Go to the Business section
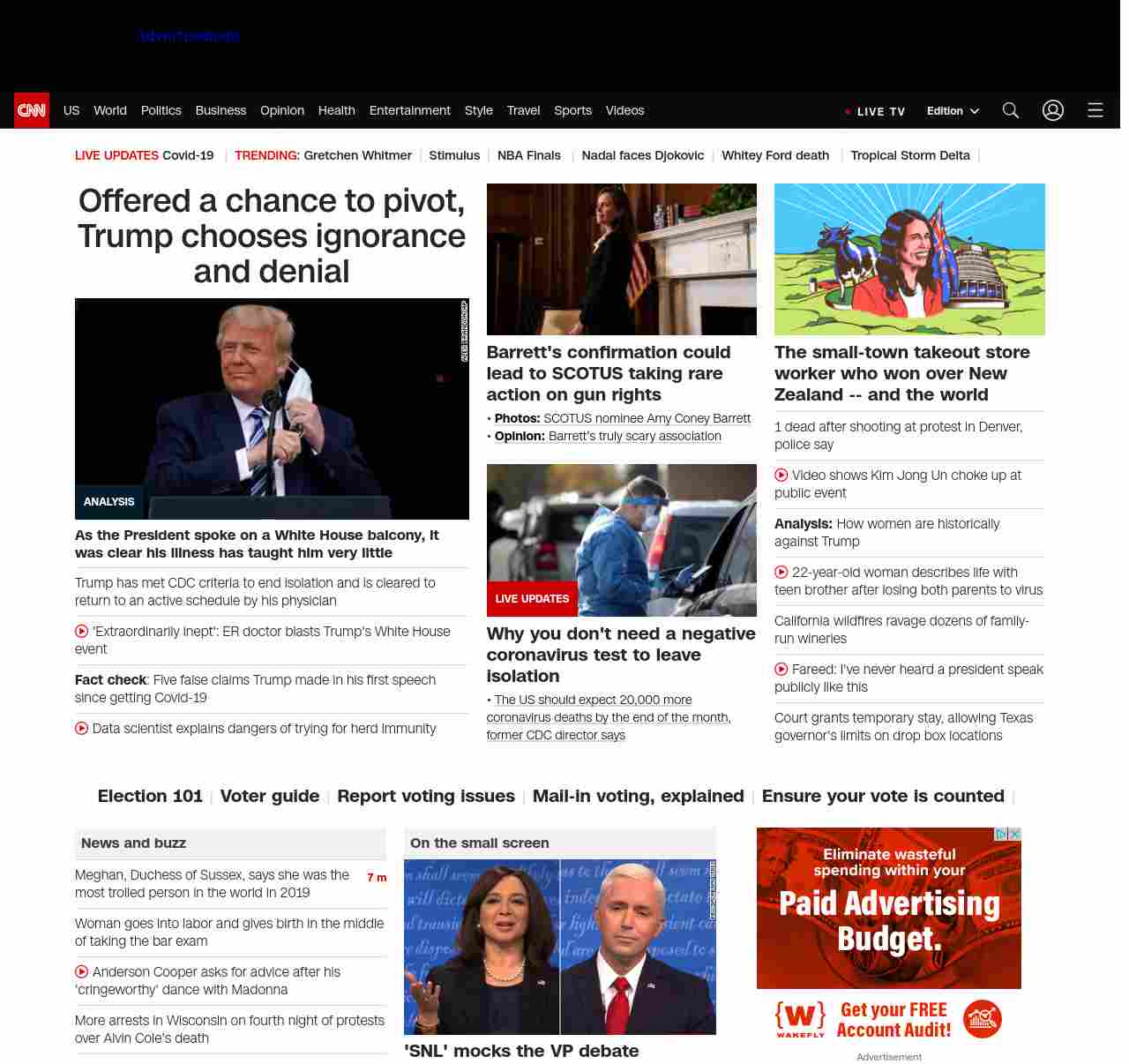 221,110
